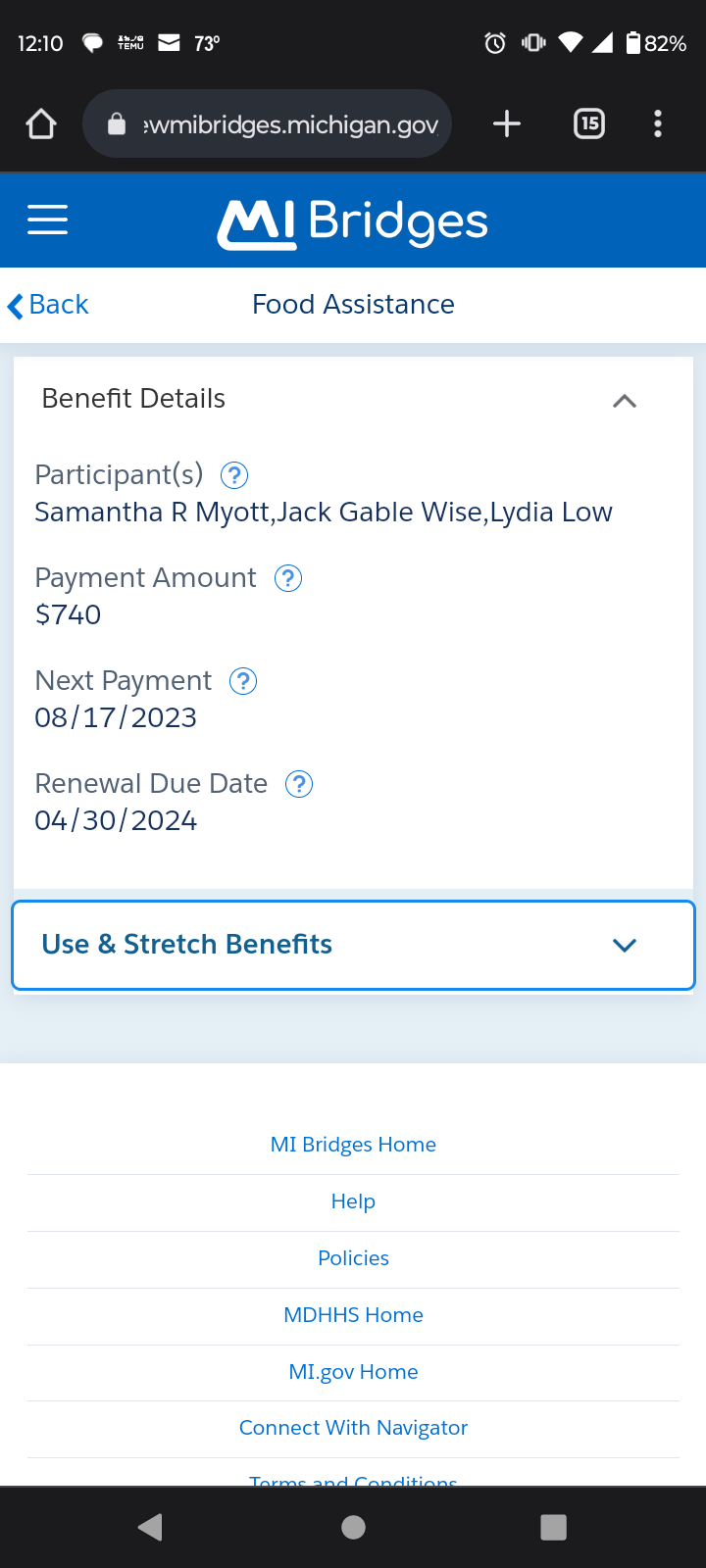
Task: Visit the MDHHS Home link
Action: [353, 1315]
